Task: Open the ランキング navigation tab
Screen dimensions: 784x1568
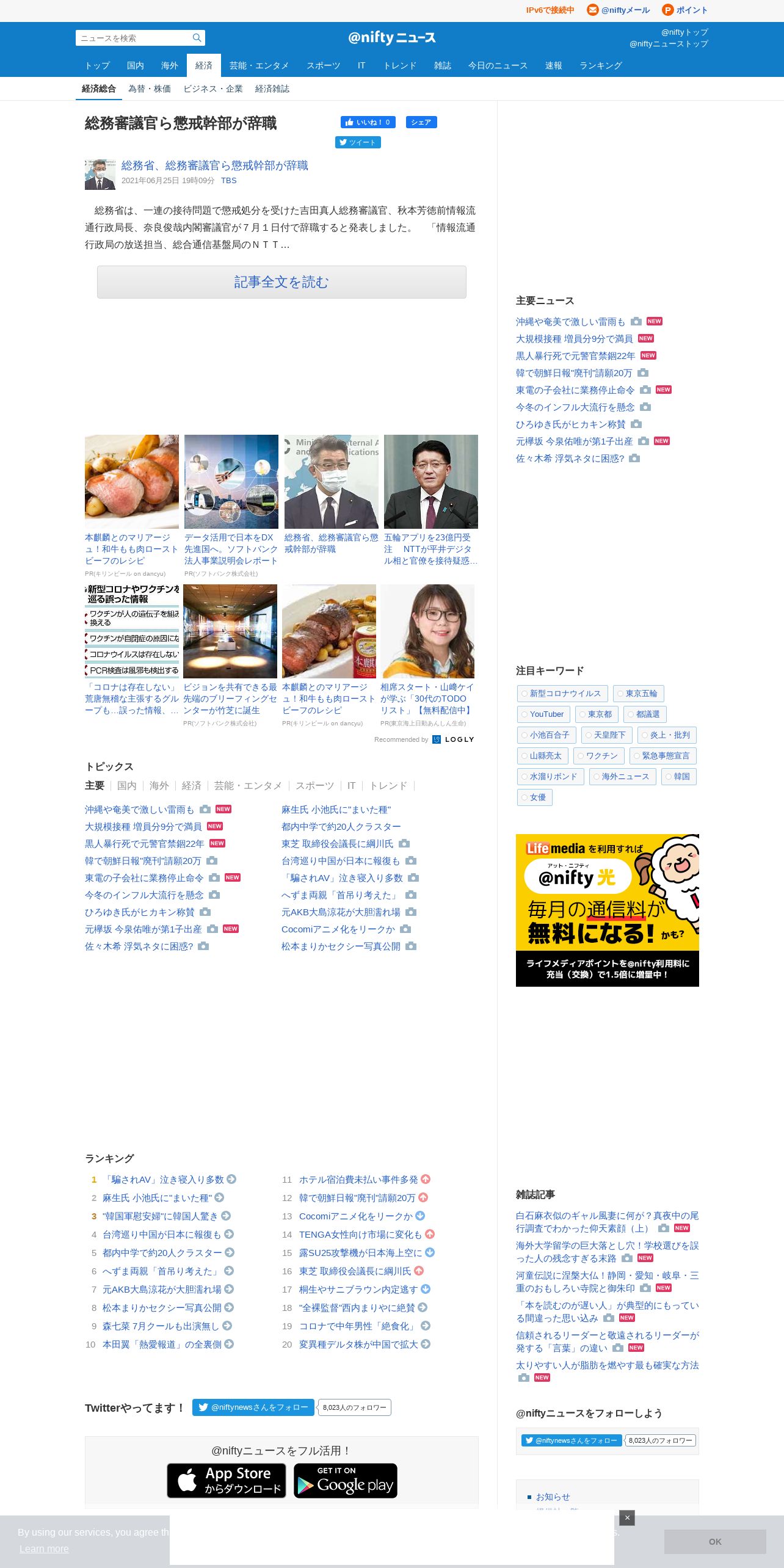Action: coord(600,66)
